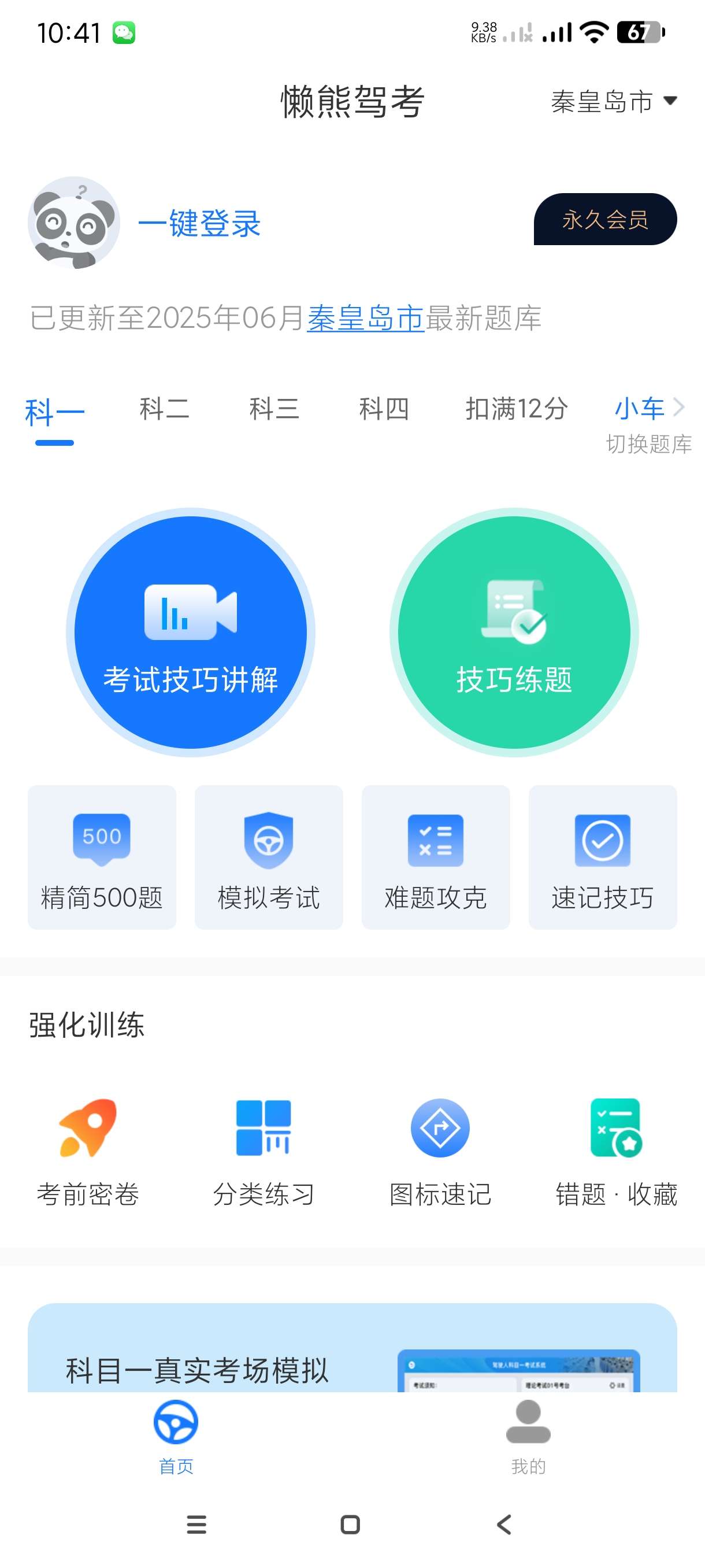Image resolution: width=705 pixels, height=1568 pixels.
Task: Open the 精简500题 card
Action: click(102, 857)
